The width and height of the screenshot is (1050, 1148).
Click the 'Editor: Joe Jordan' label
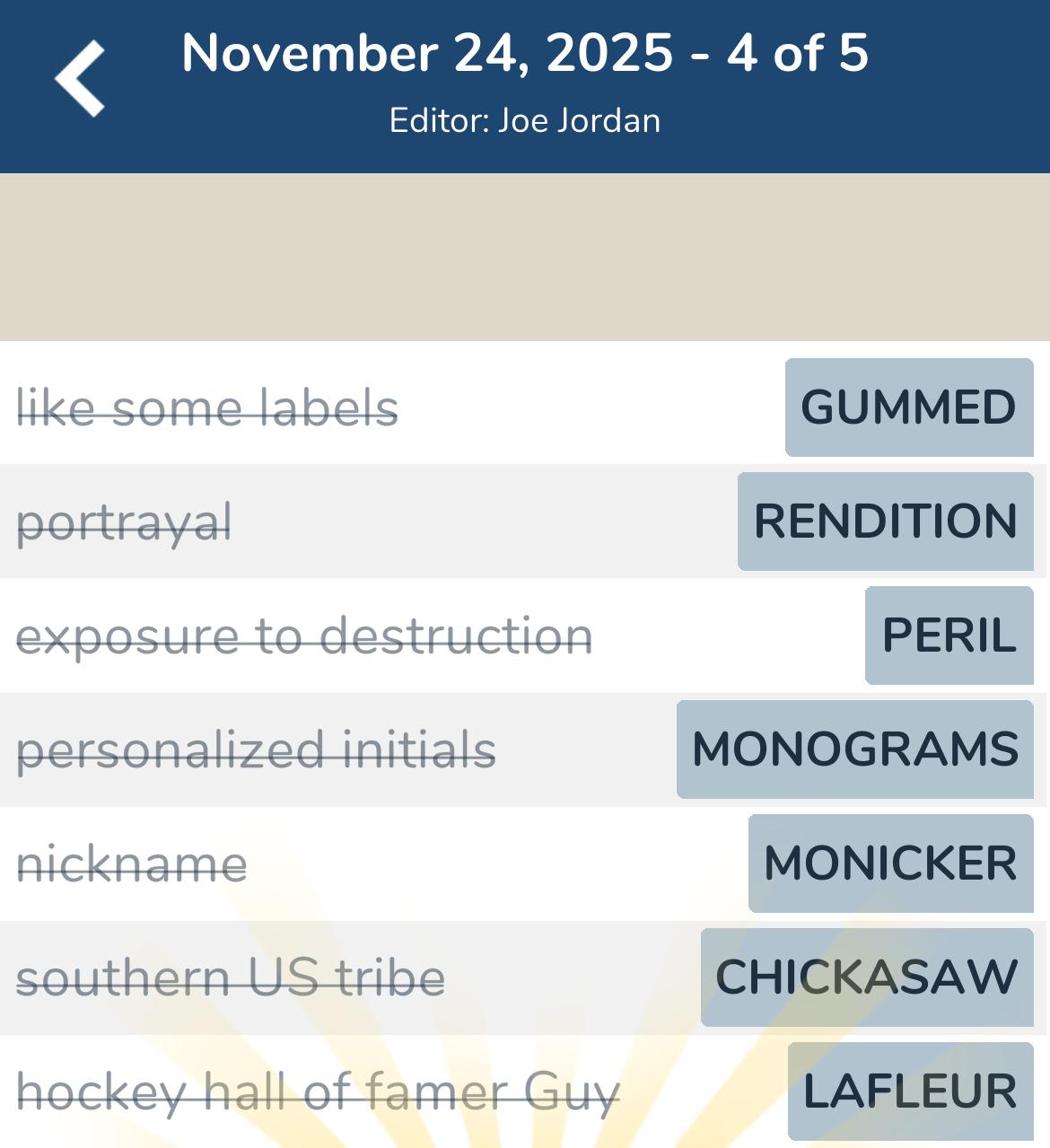[525, 119]
